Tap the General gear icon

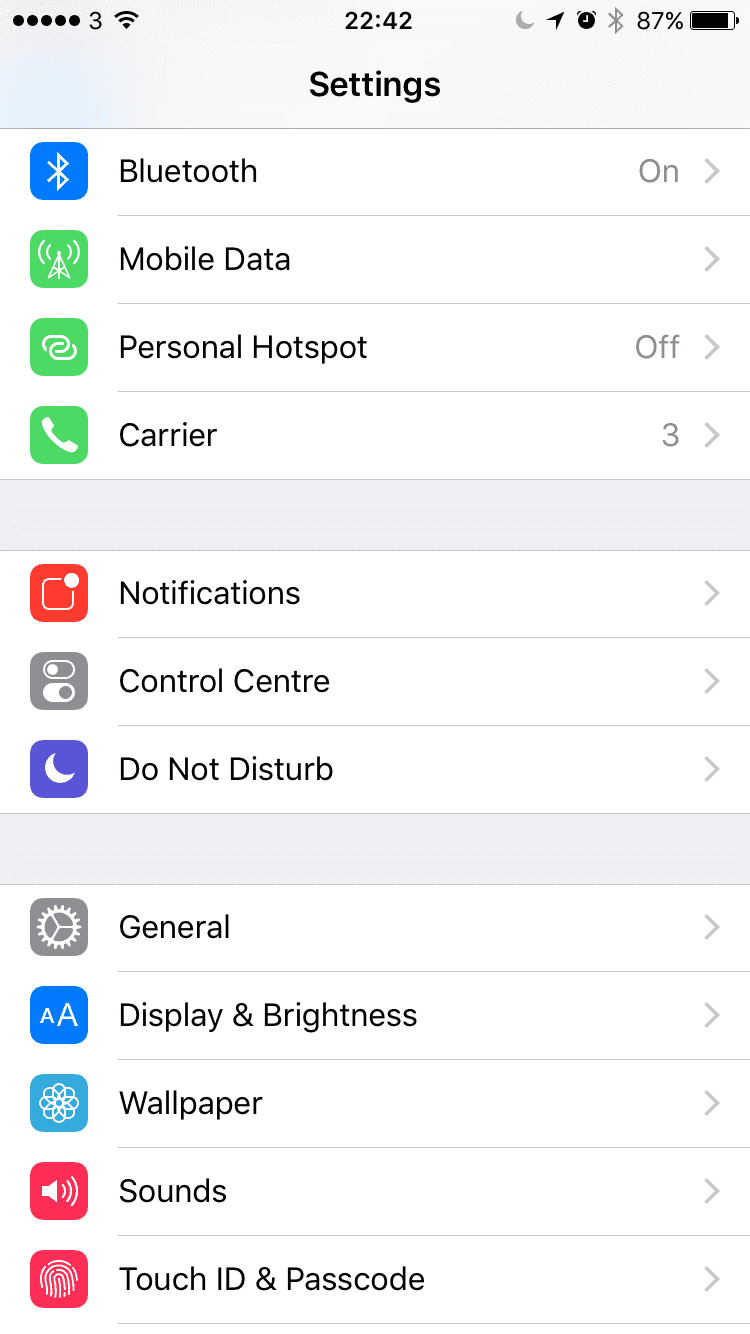coord(59,927)
